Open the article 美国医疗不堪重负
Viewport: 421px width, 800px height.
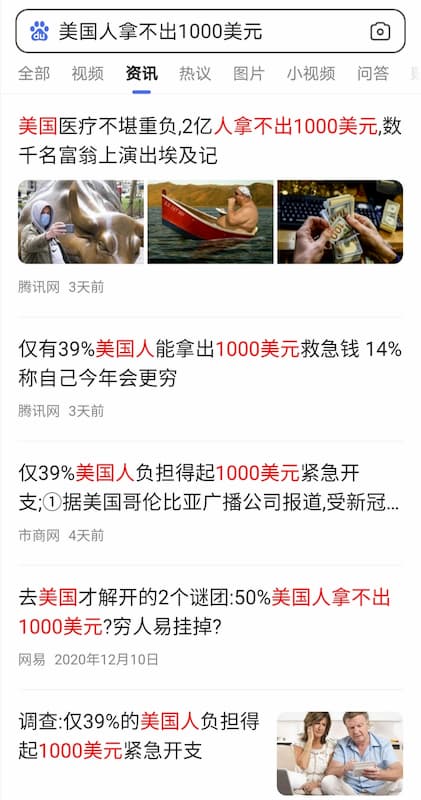pyautogui.click(x=210, y=141)
